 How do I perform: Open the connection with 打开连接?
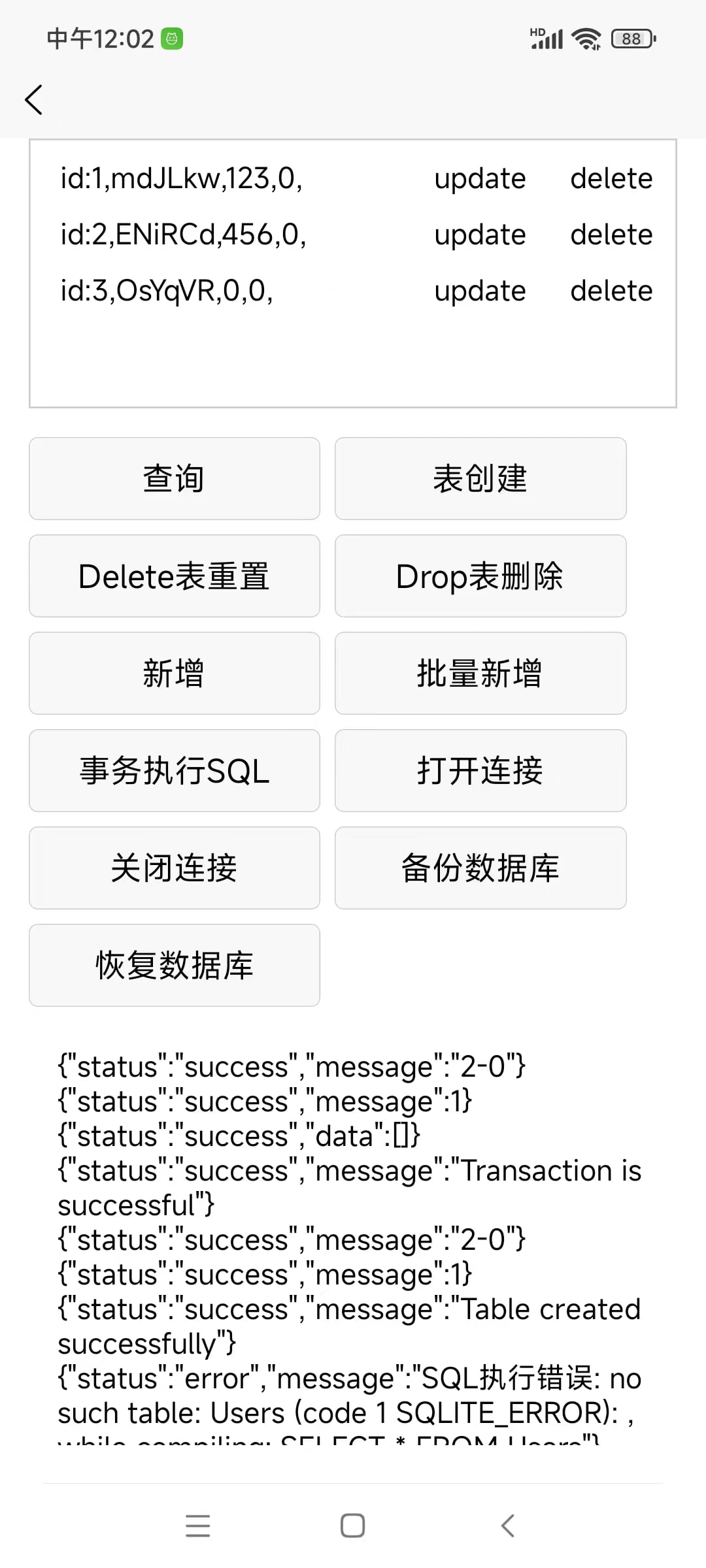480,771
